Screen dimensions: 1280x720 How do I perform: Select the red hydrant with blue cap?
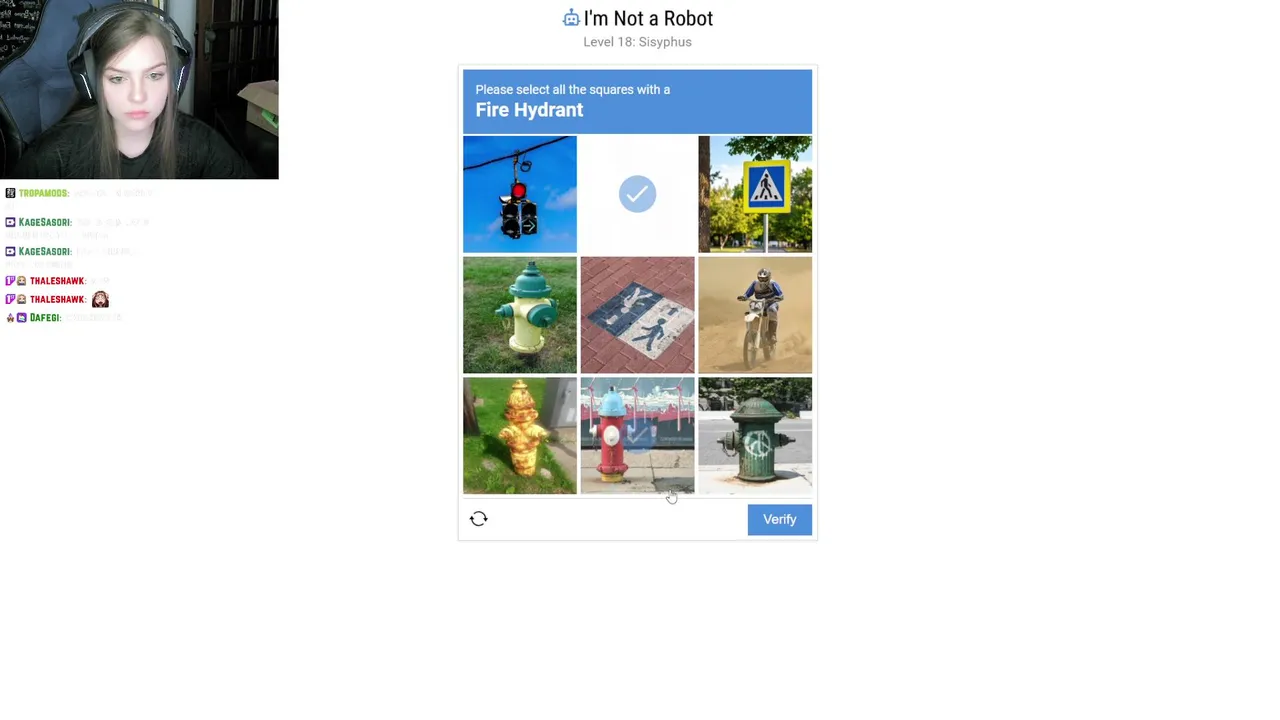pyautogui.click(x=637, y=436)
